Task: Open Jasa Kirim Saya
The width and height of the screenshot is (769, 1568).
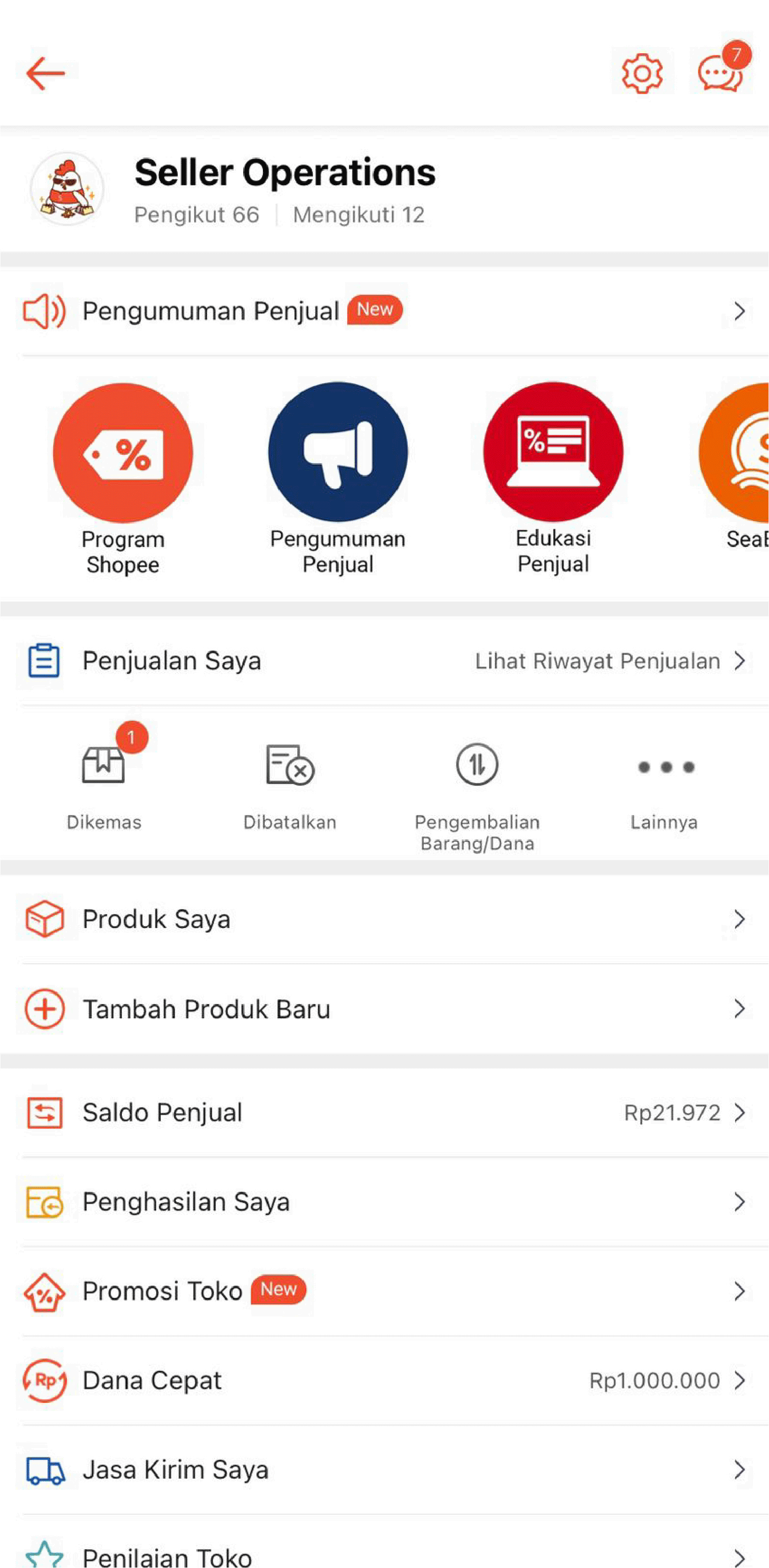Action: click(x=384, y=1470)
